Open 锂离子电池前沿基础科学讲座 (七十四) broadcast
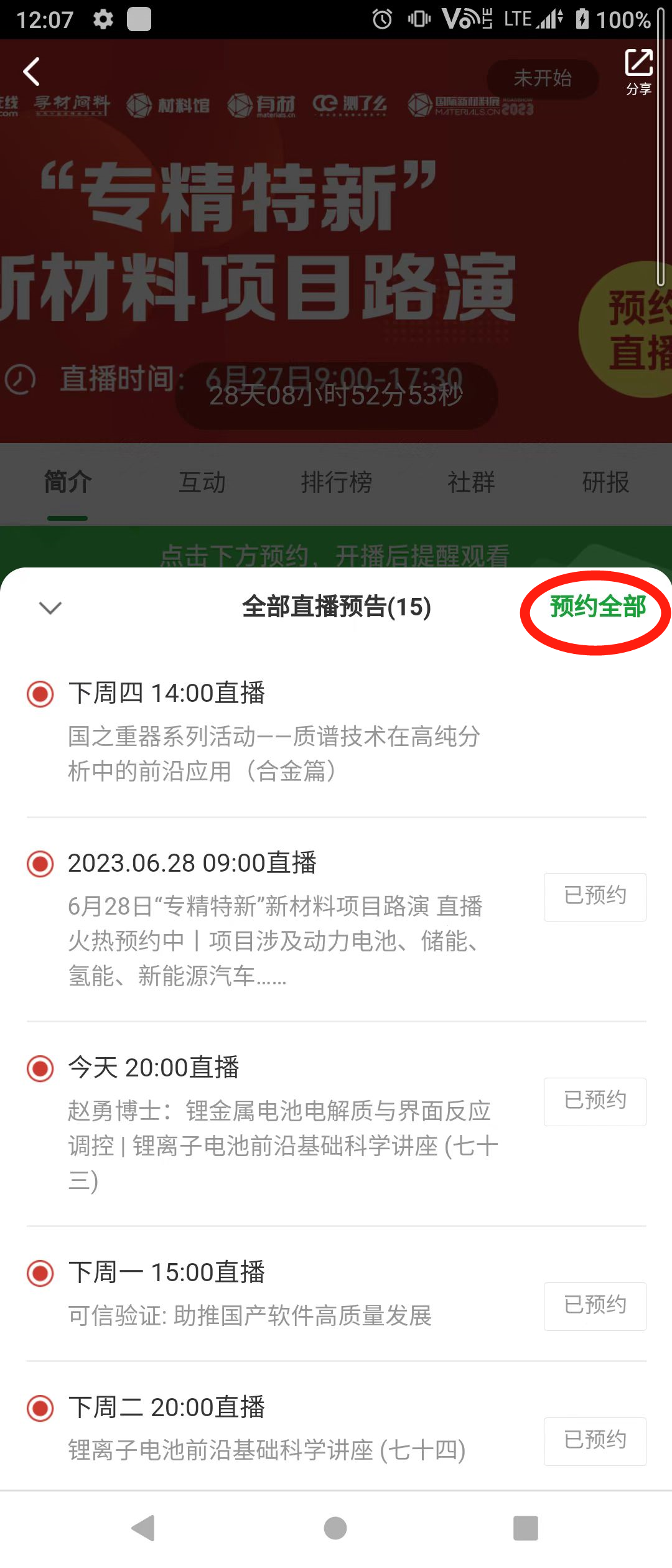The width and height of the screenshot is (672, 1568). pos(266,1450)
